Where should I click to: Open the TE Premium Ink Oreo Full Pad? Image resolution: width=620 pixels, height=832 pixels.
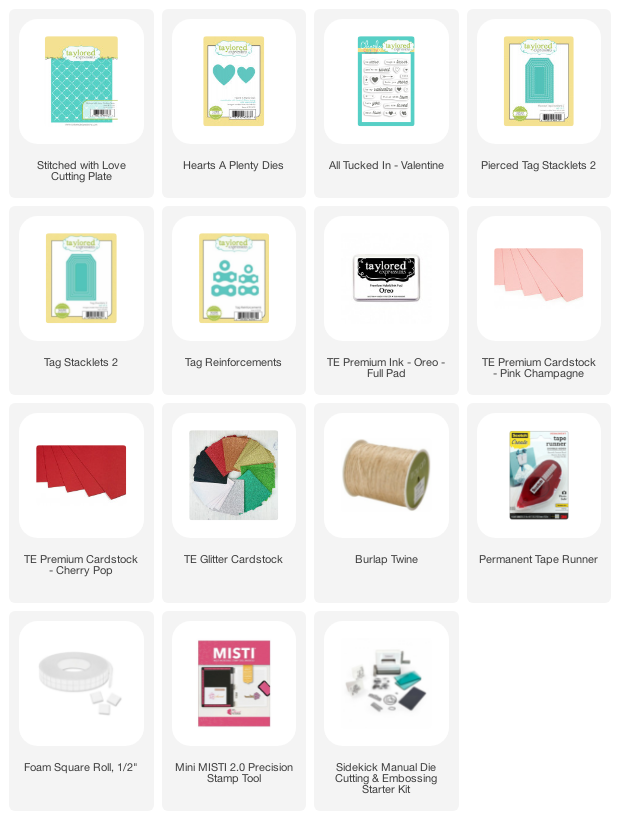coord(386,278)
